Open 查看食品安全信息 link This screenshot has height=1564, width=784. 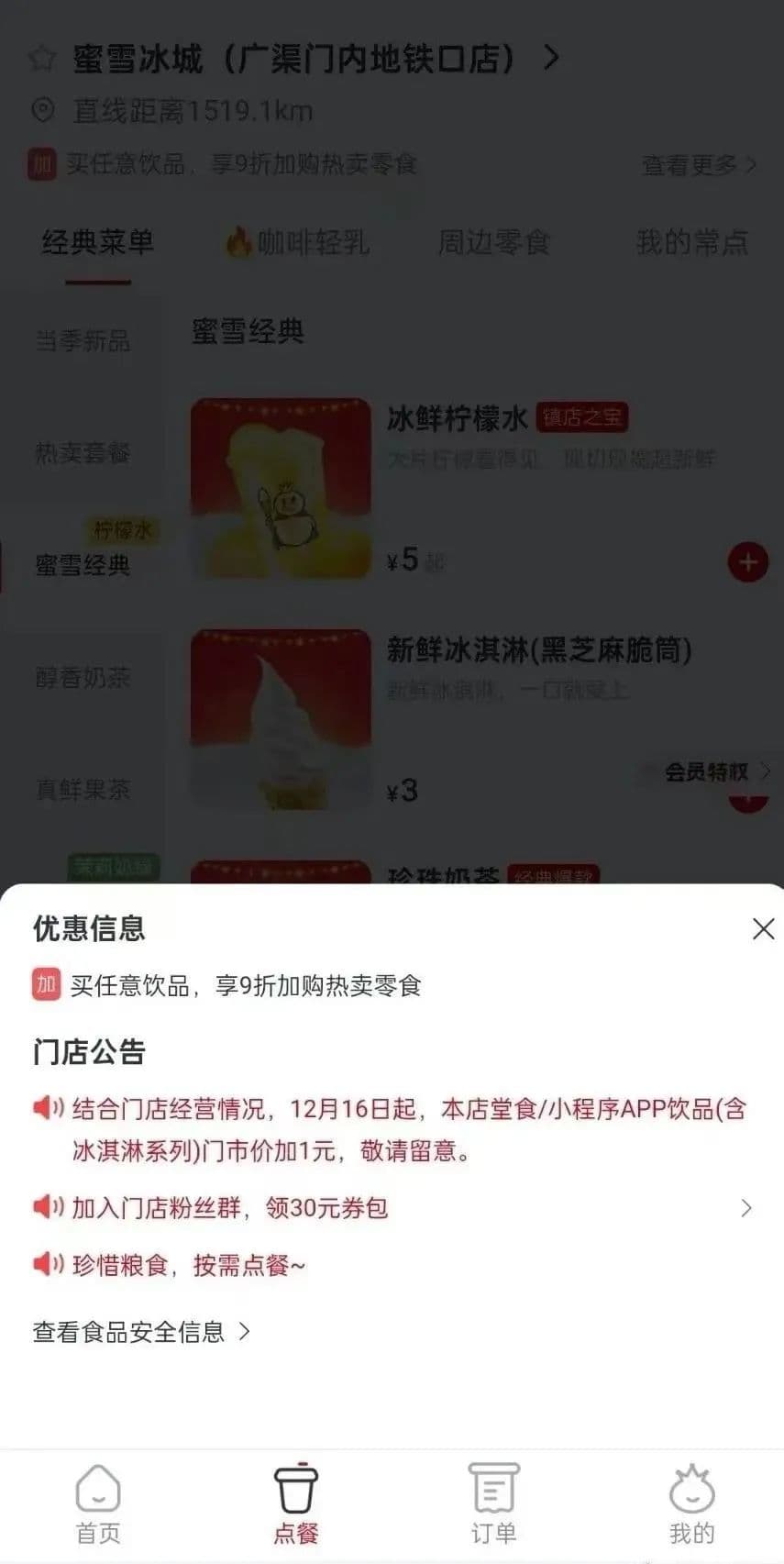click(141, 1332)
